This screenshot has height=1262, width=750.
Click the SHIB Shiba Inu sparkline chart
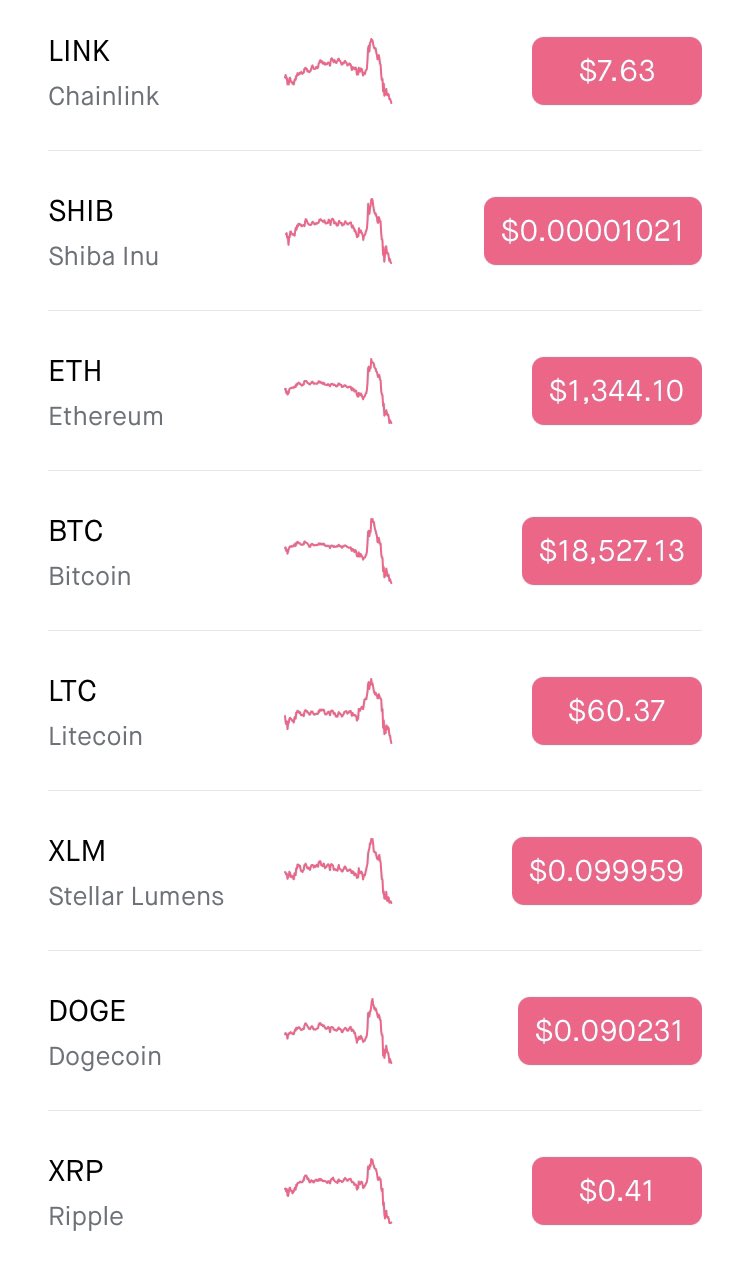340,230
